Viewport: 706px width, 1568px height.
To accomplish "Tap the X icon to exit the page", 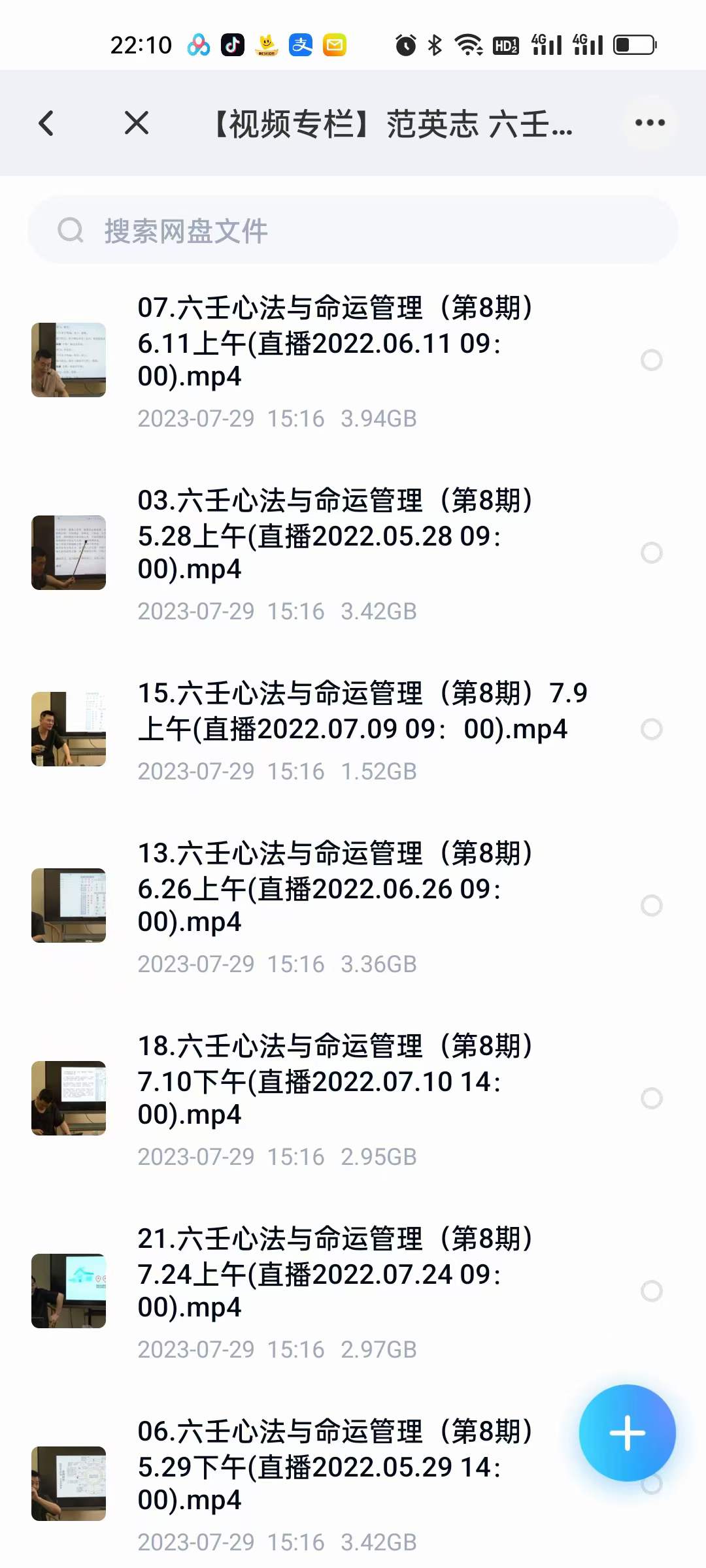I will [x=135, y=123].
